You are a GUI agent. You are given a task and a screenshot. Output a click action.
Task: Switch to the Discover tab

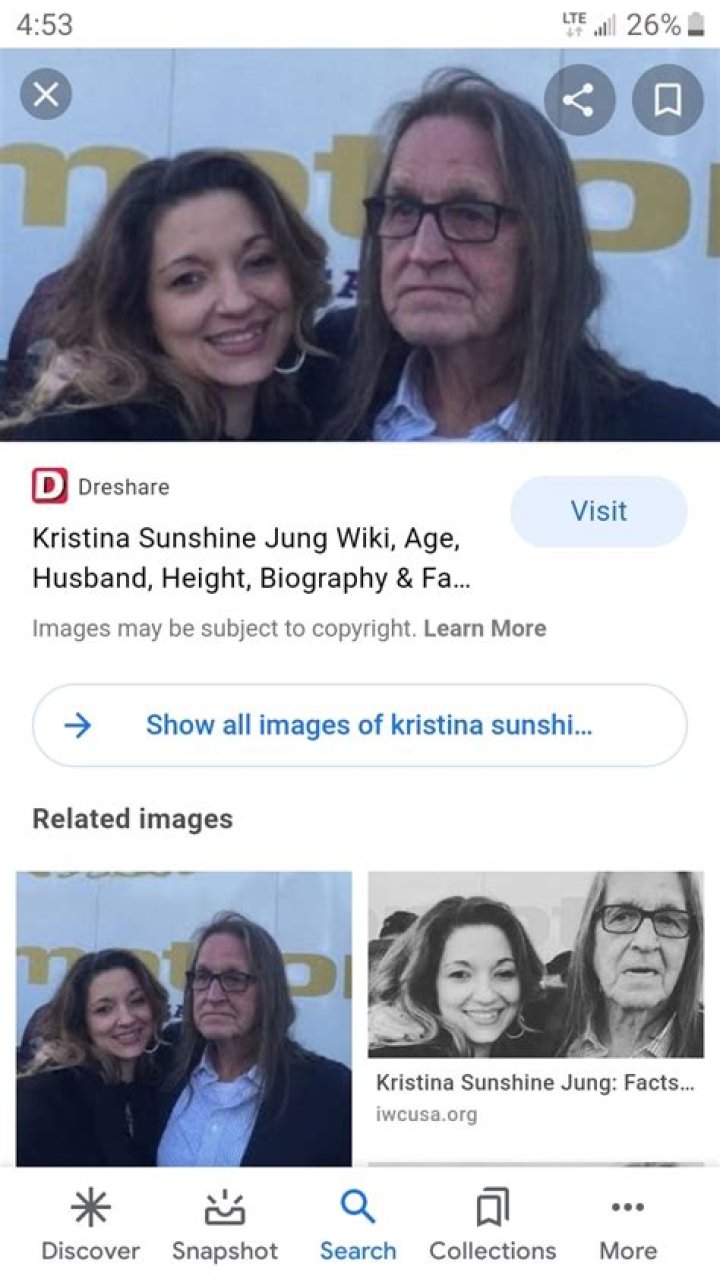(90, 1225)
